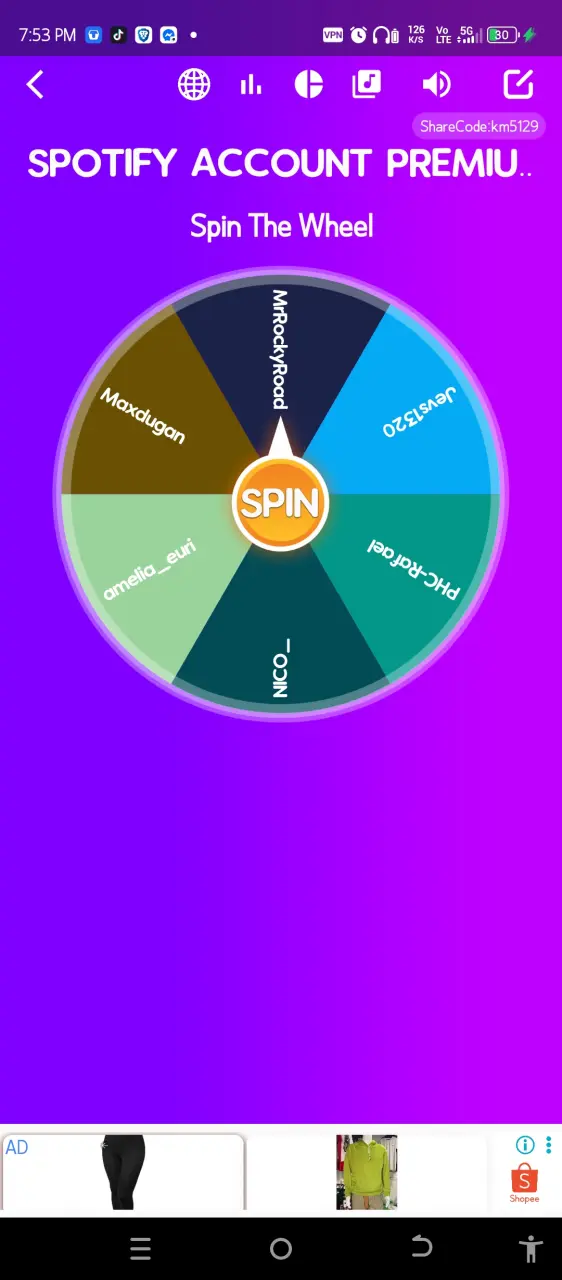Open the bar chart statistics icon

[251, 85]
